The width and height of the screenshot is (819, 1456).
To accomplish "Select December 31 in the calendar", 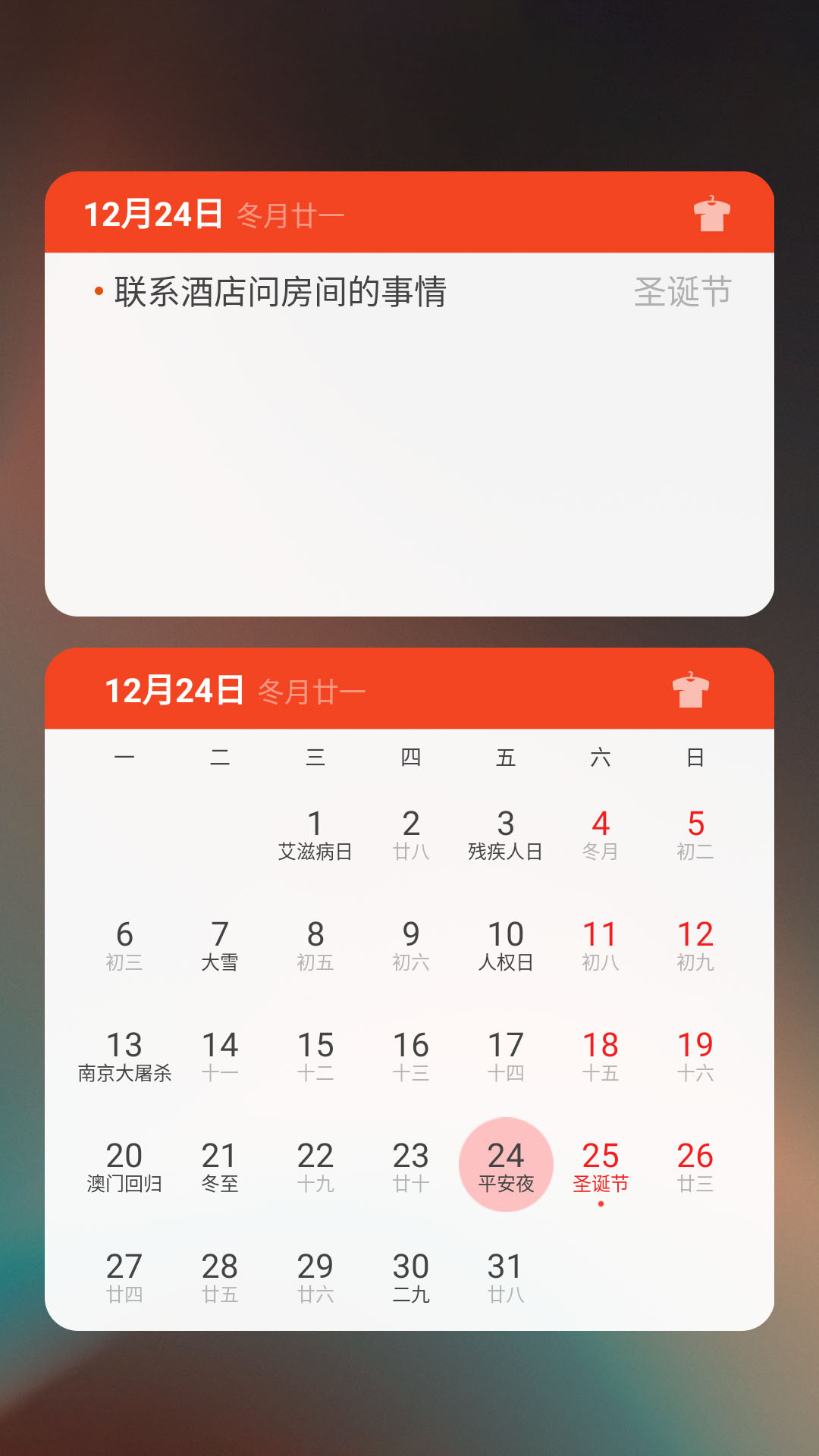I will click(506, 1277).
